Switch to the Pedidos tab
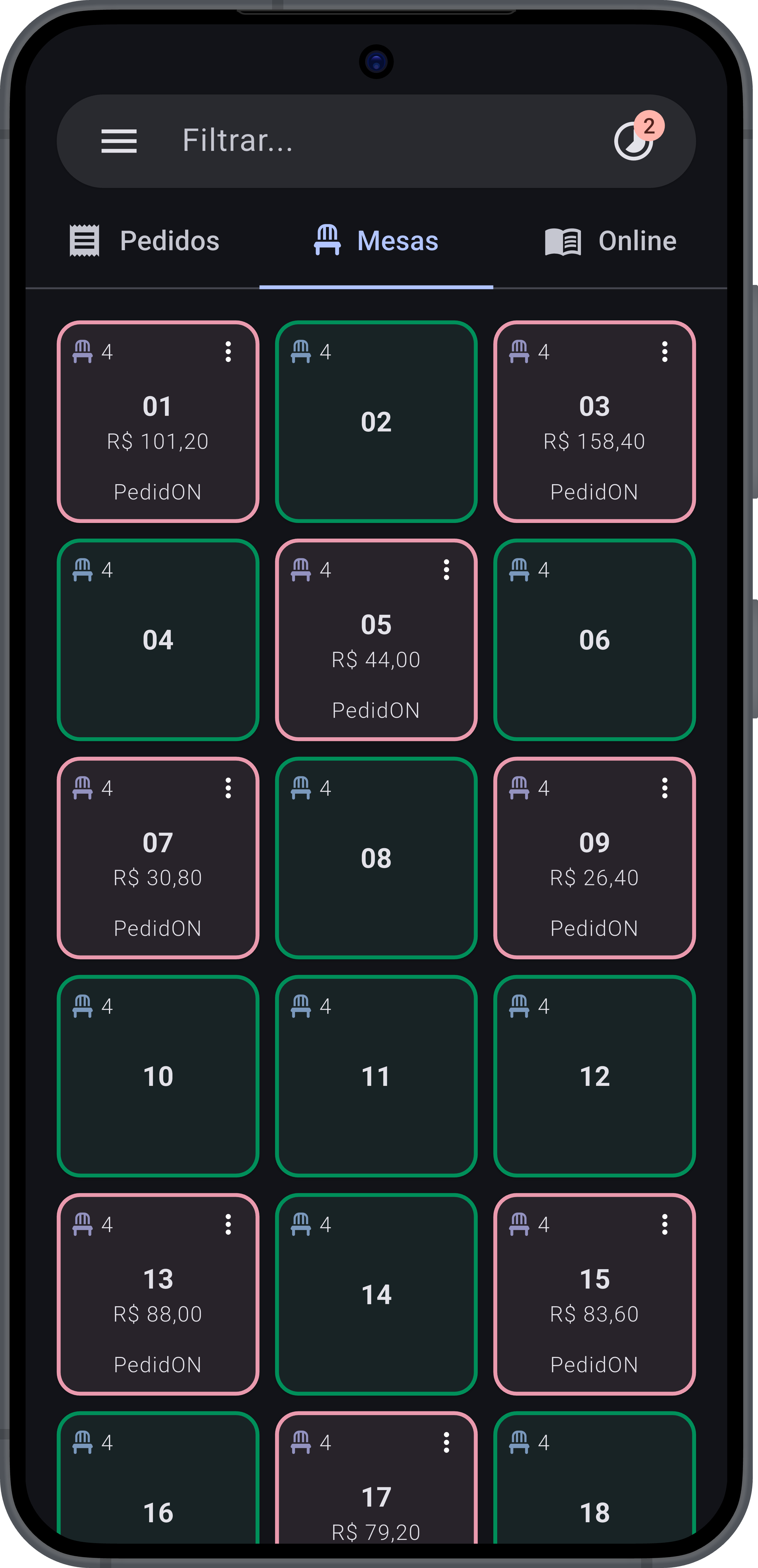This screenshot has height=1568, width=758. (144, 241)
